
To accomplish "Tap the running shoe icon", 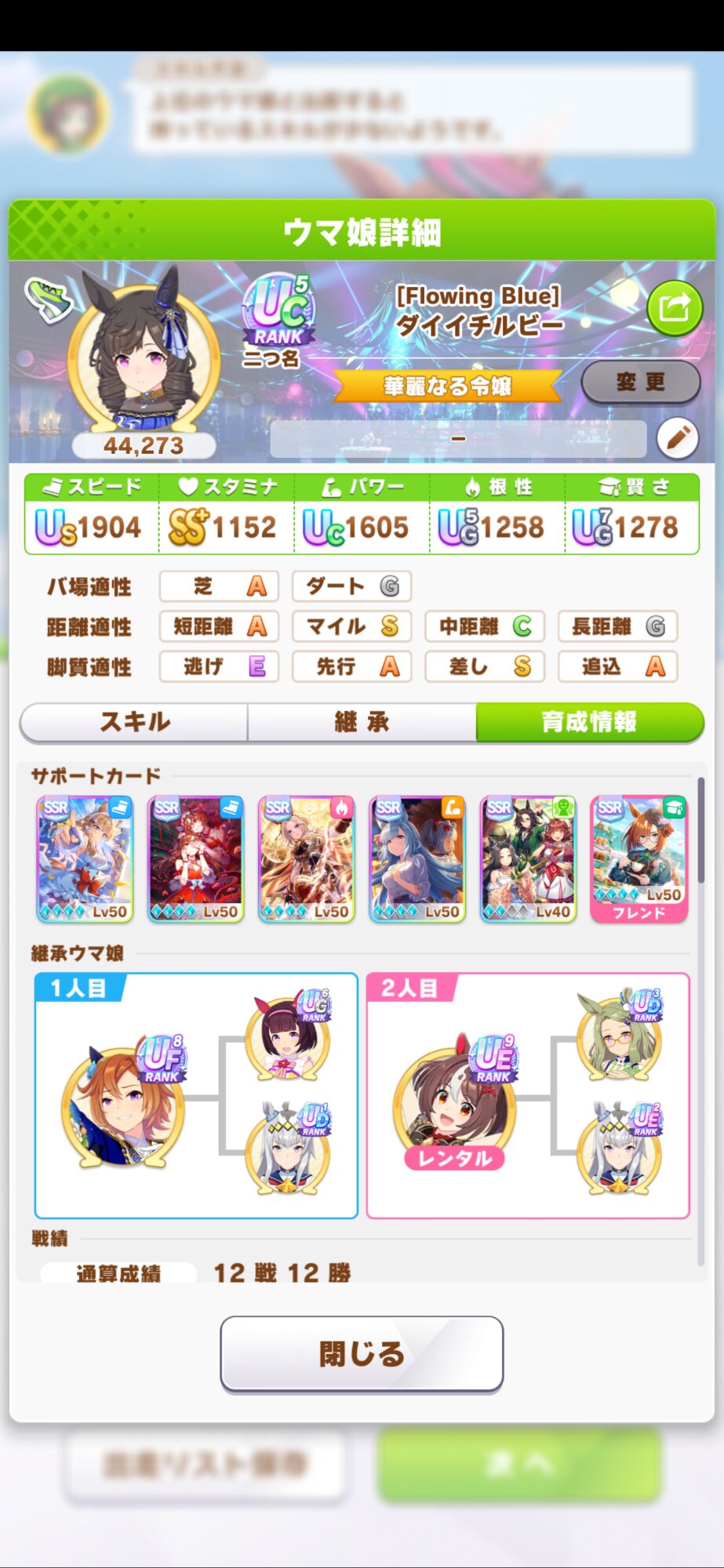I will point(49,299).
